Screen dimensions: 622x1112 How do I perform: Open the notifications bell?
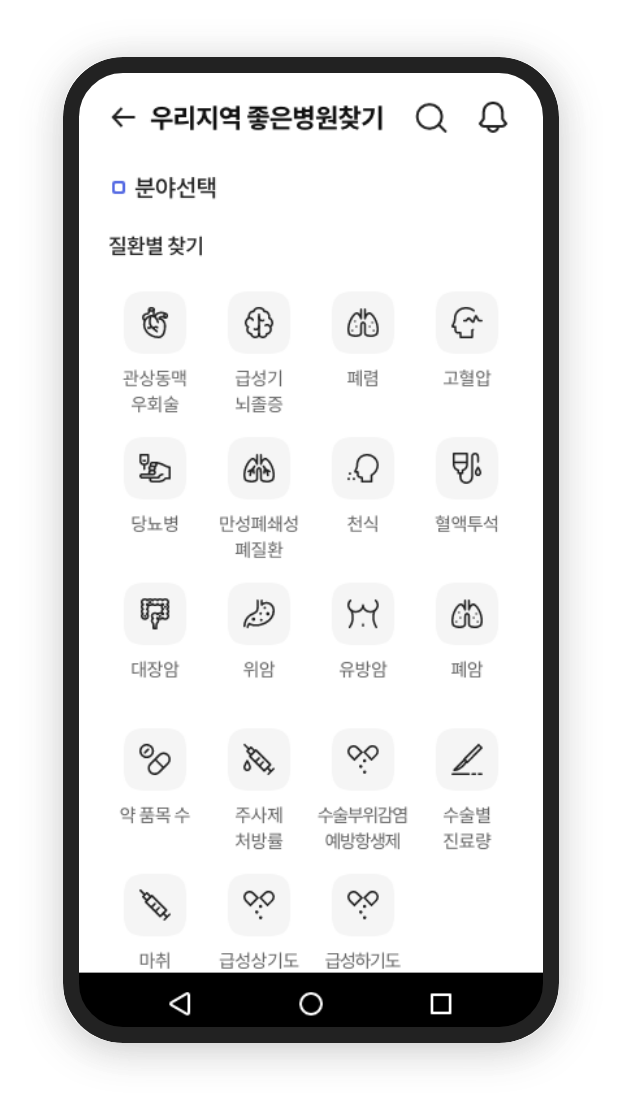tap(493, 117)
